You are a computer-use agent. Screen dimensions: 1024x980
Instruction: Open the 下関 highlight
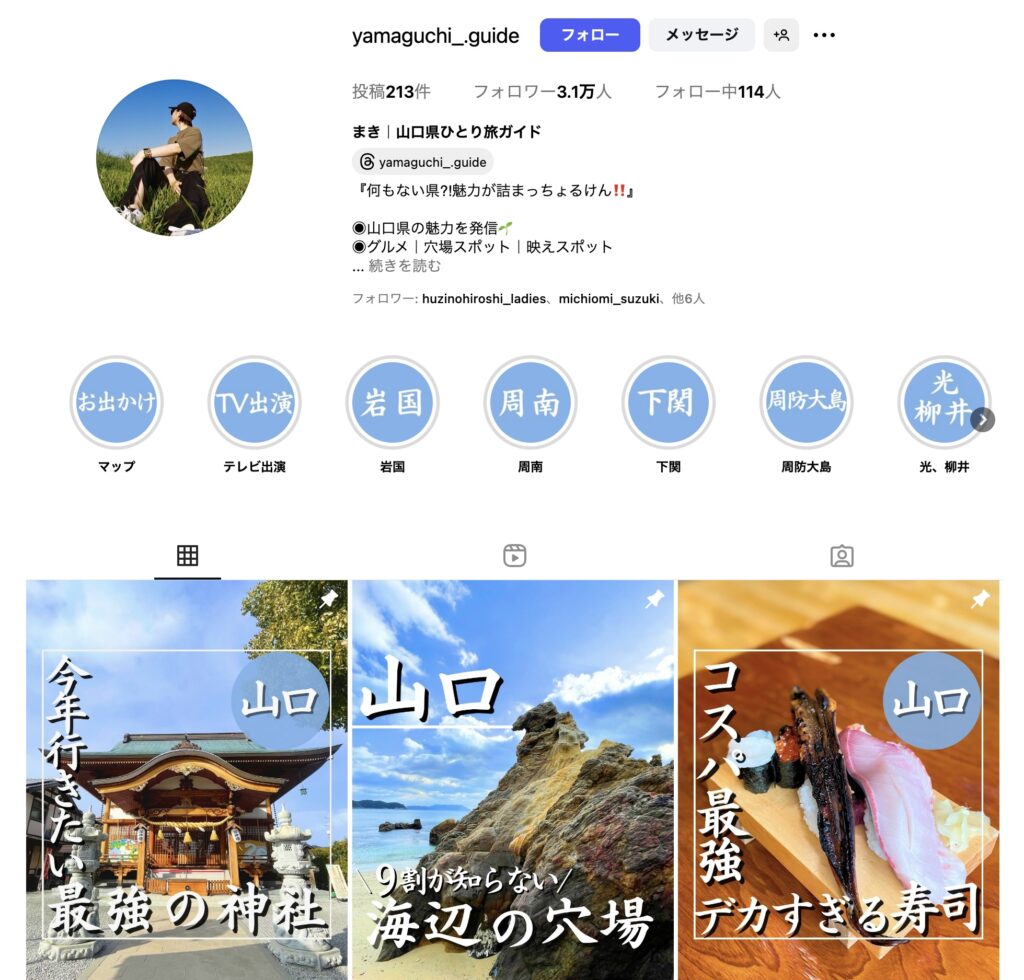(668, 403)
